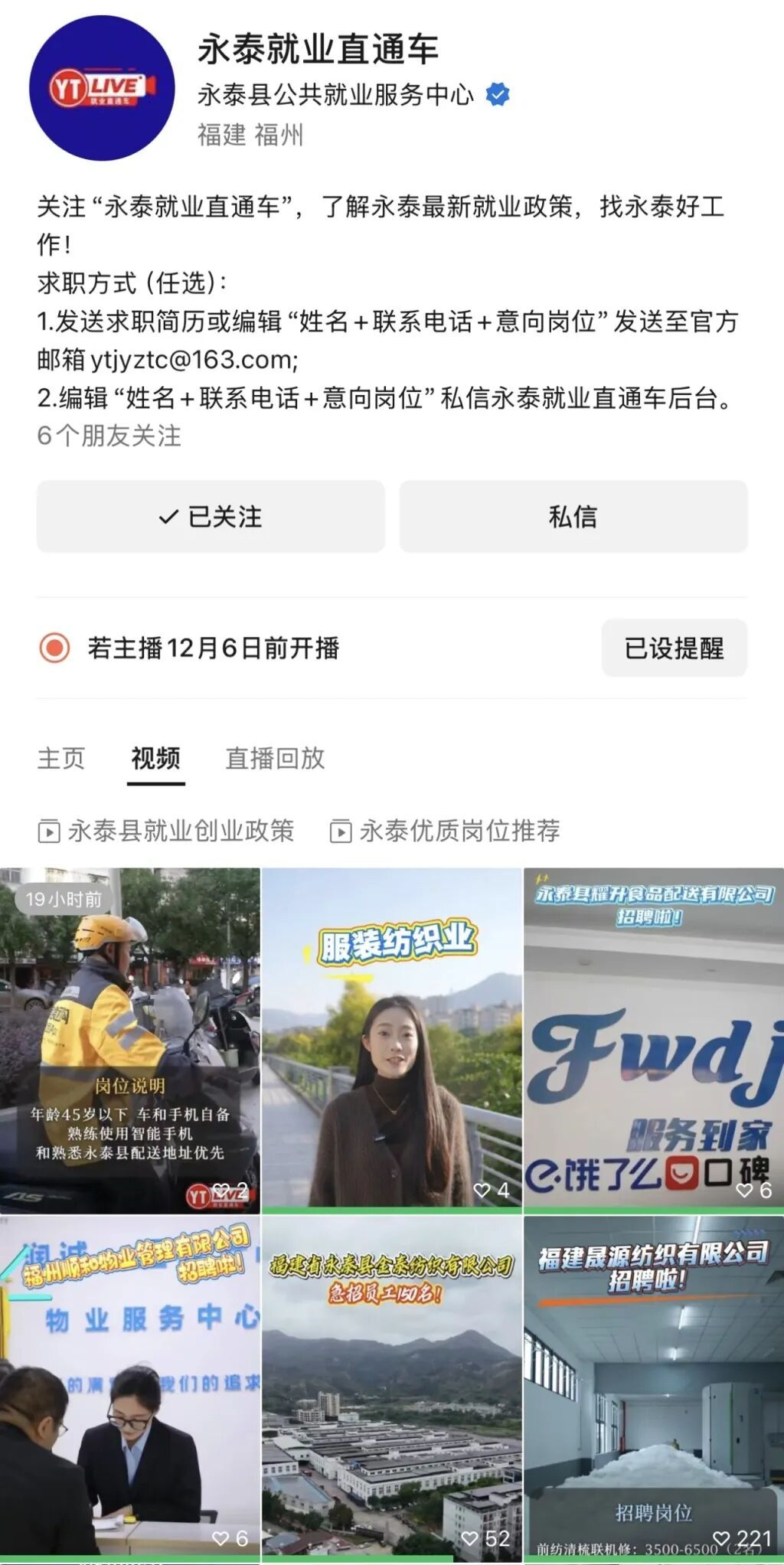Screen dimensions: 784x1565
Task: Switch to the 主页 tab
Action: tap(61, 759)
